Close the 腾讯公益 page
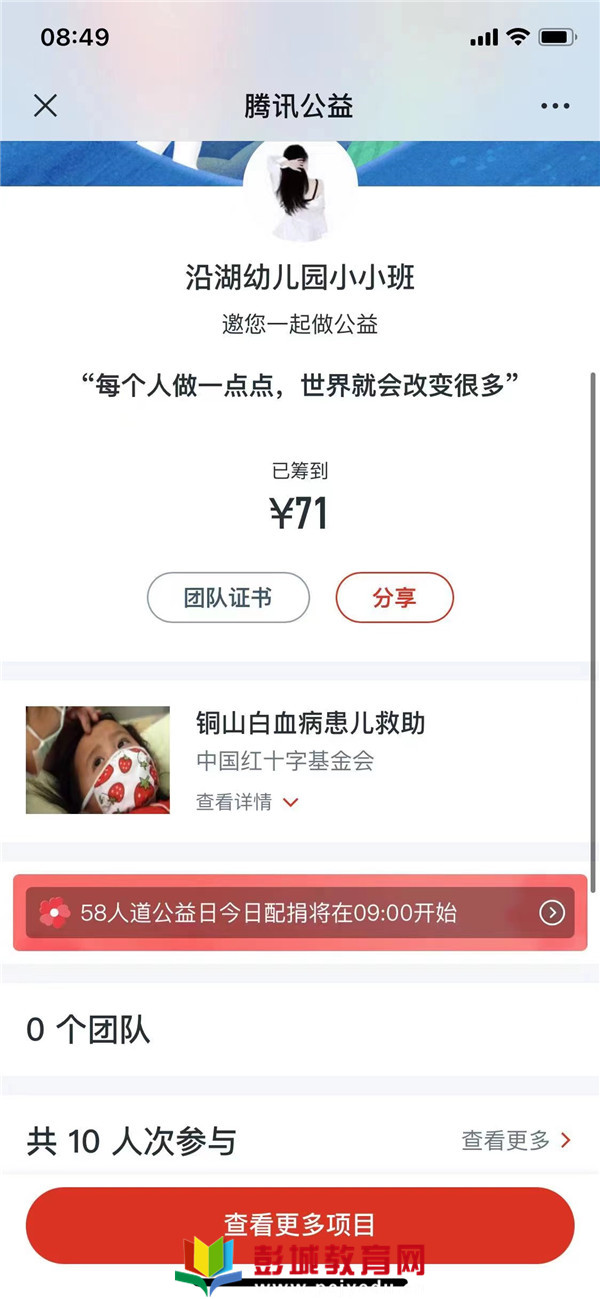 pos(46,106)
